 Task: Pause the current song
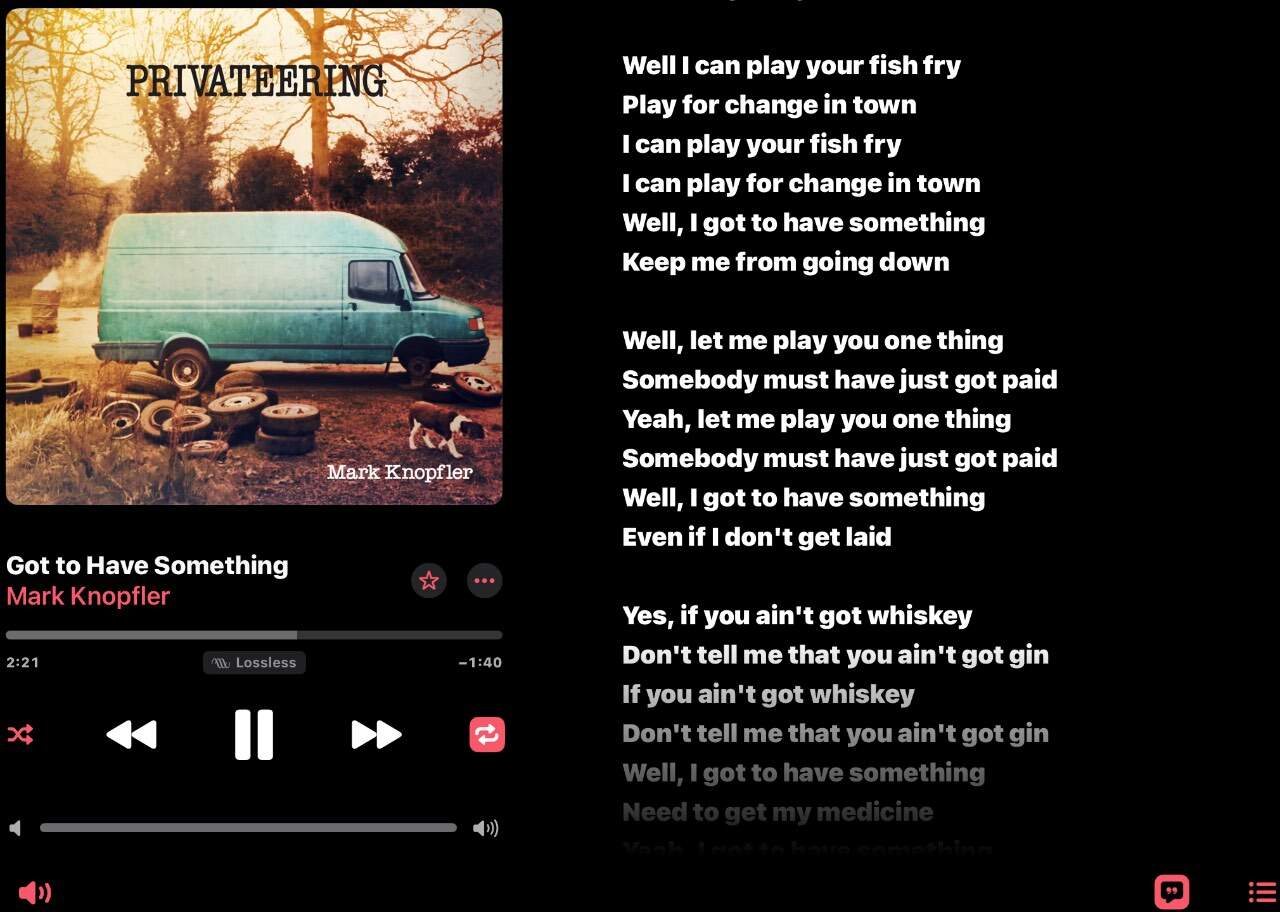tap(254, 735)
